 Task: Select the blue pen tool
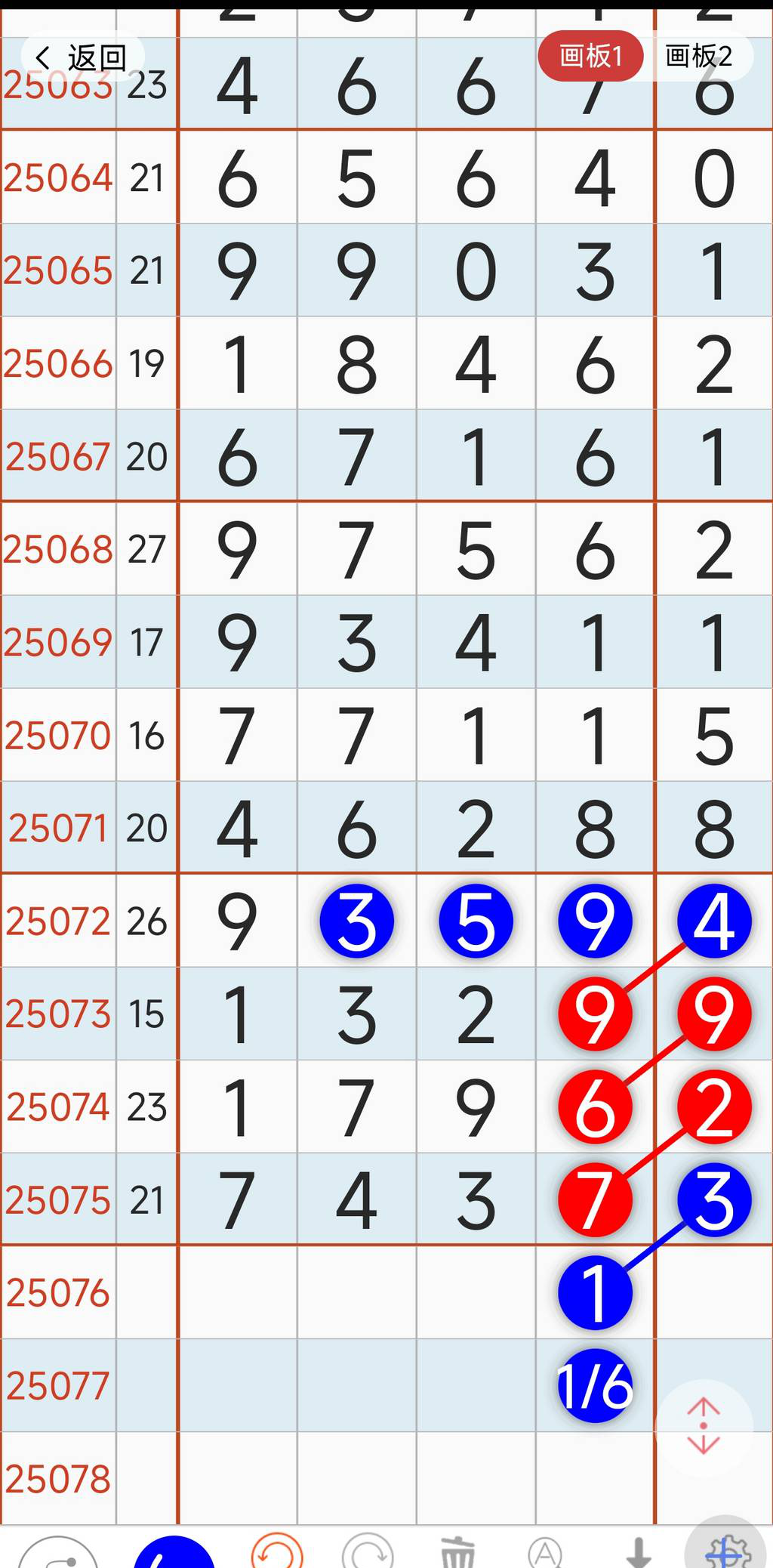pyautogui.click(x=174, y=1553)
